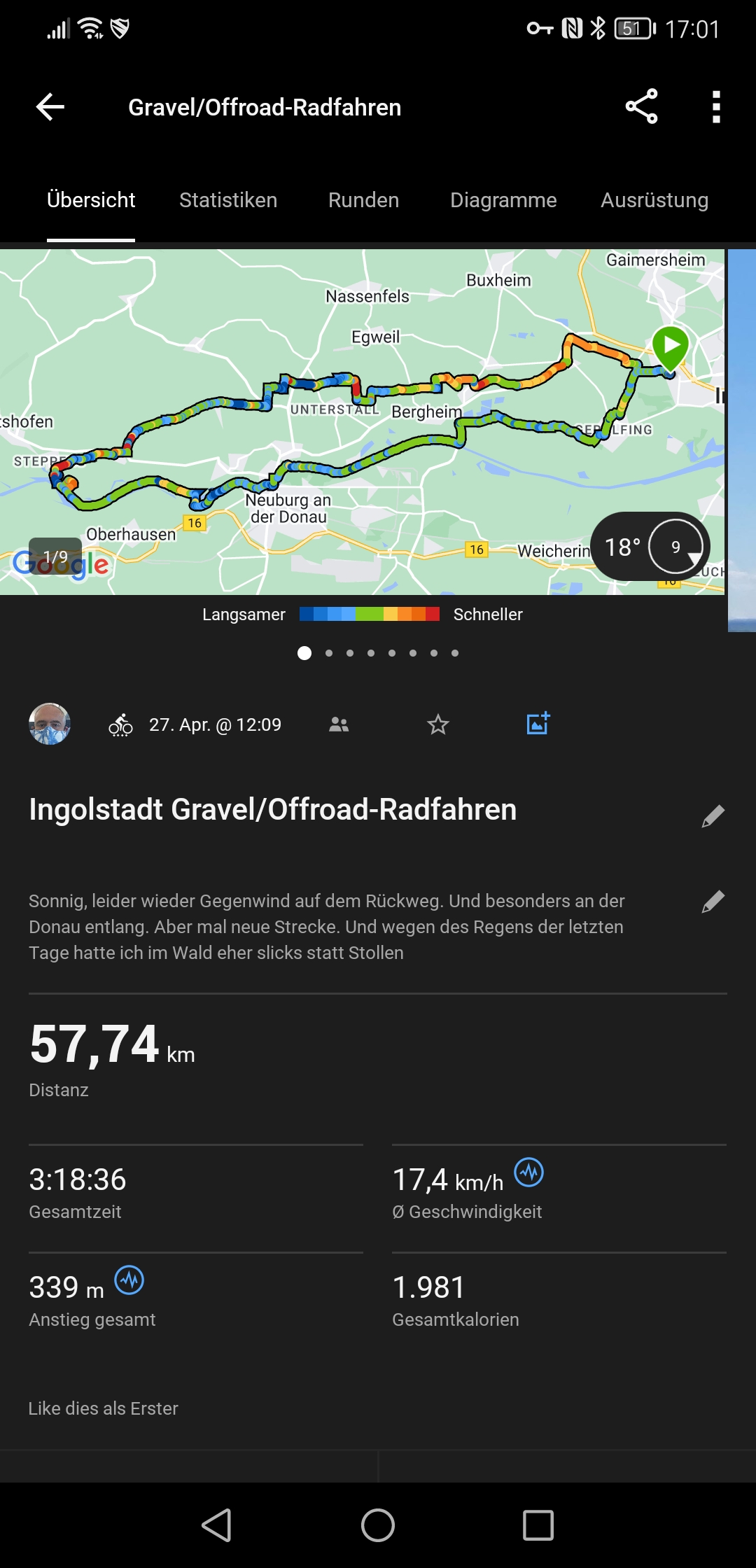Viewport: 756px width, 1568px height.
Task: Open the Diagramme tab
Action: point(503,200)
